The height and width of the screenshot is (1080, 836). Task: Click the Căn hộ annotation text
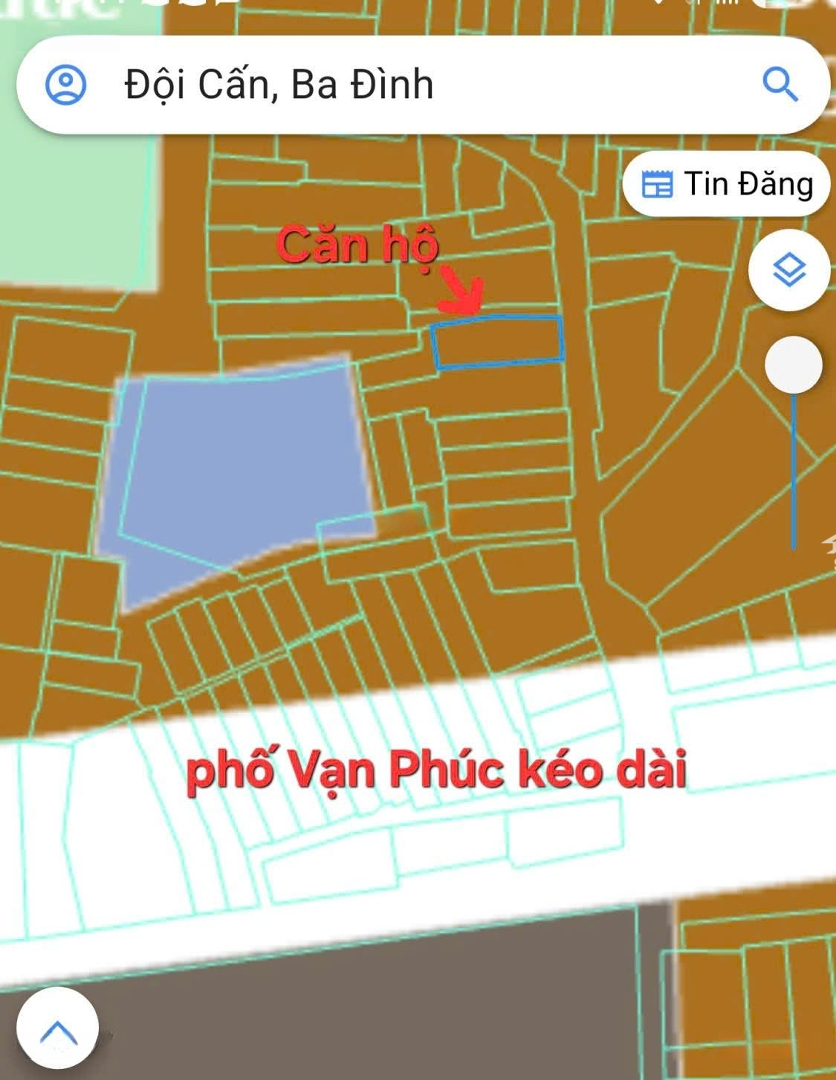click(x=358, y=243)
